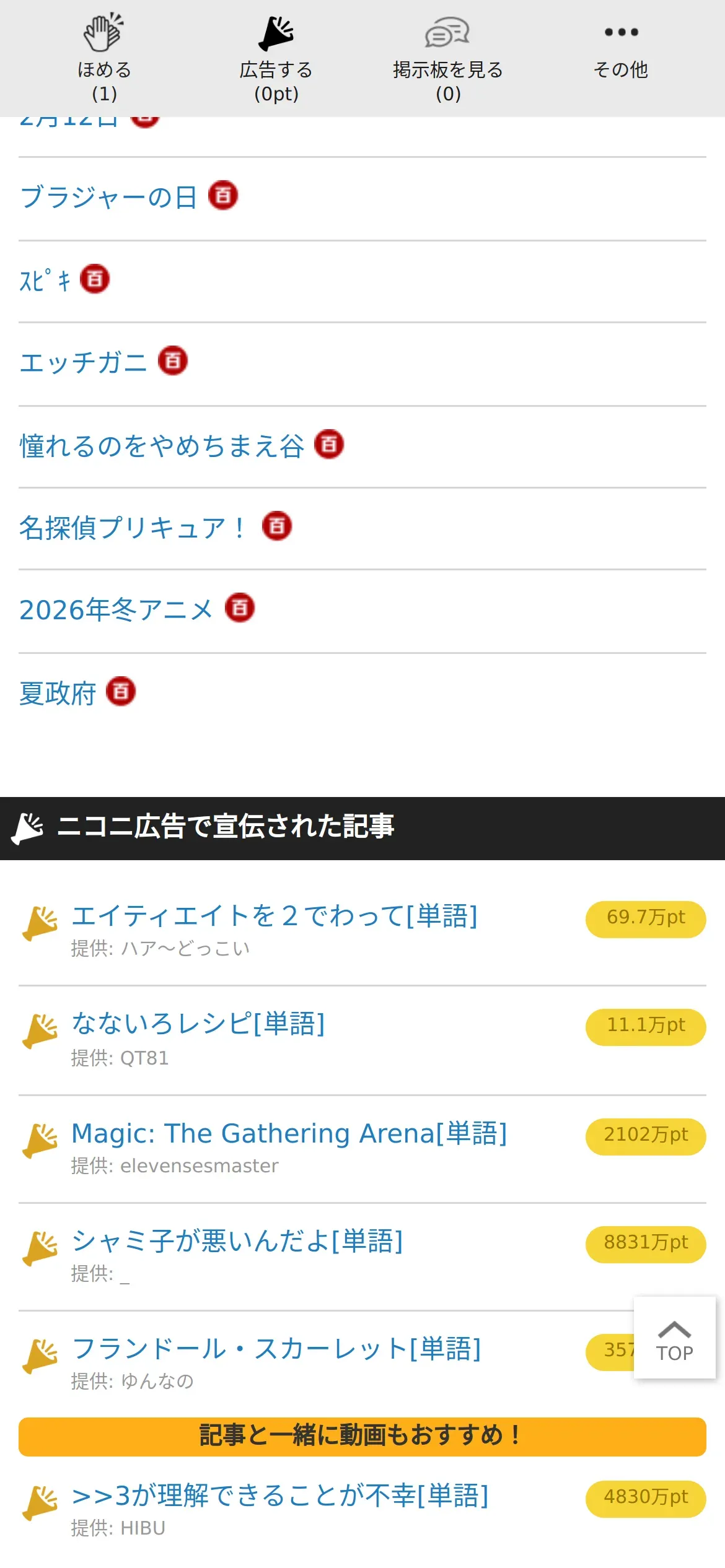Open the その他 more options menu

(x=620, y=51)
